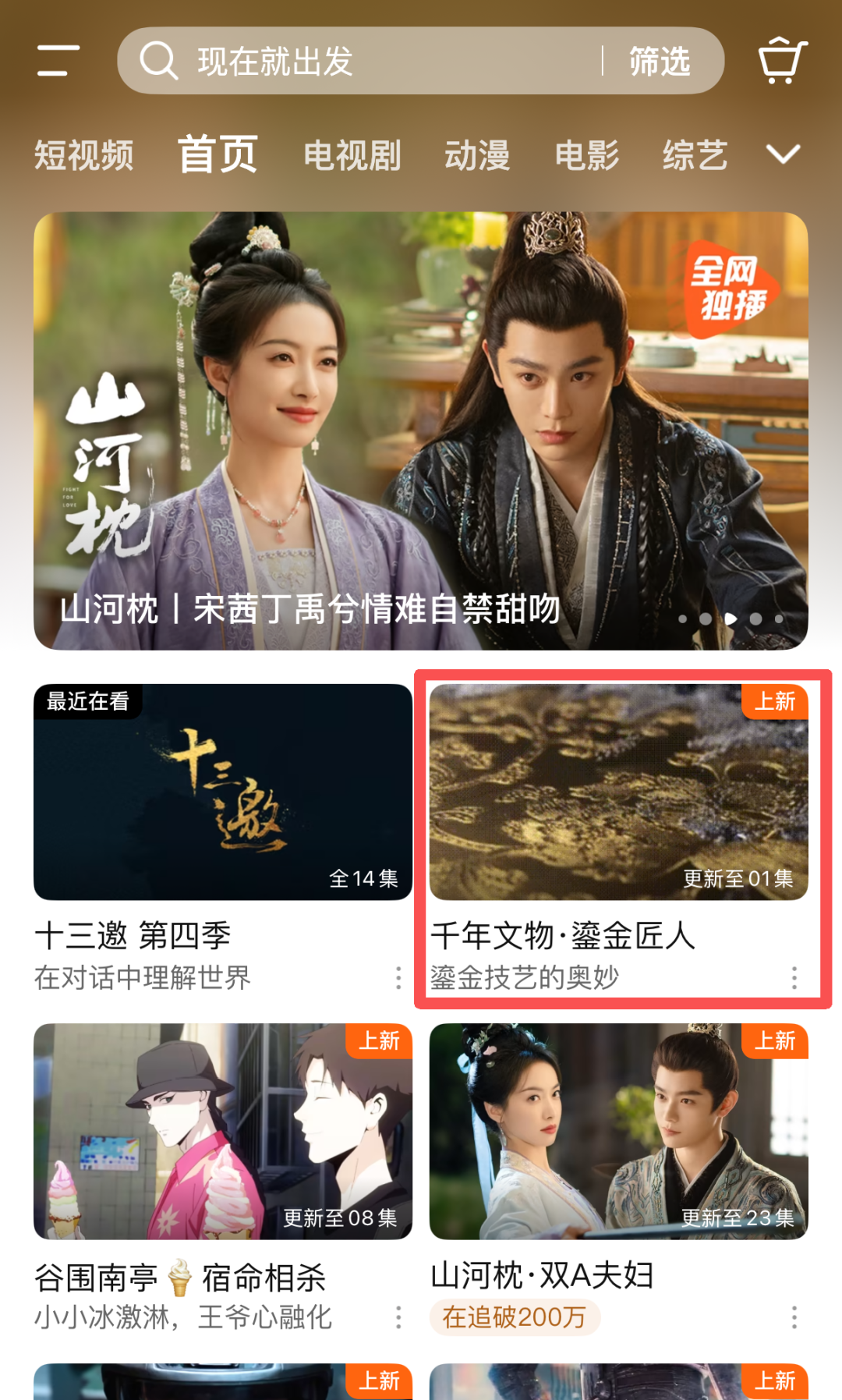Image resolution: width=842 pixels, height=1400 pixels.
Task: Open more options for 十三邀 第四季
Action: click(x=398, y=978)
